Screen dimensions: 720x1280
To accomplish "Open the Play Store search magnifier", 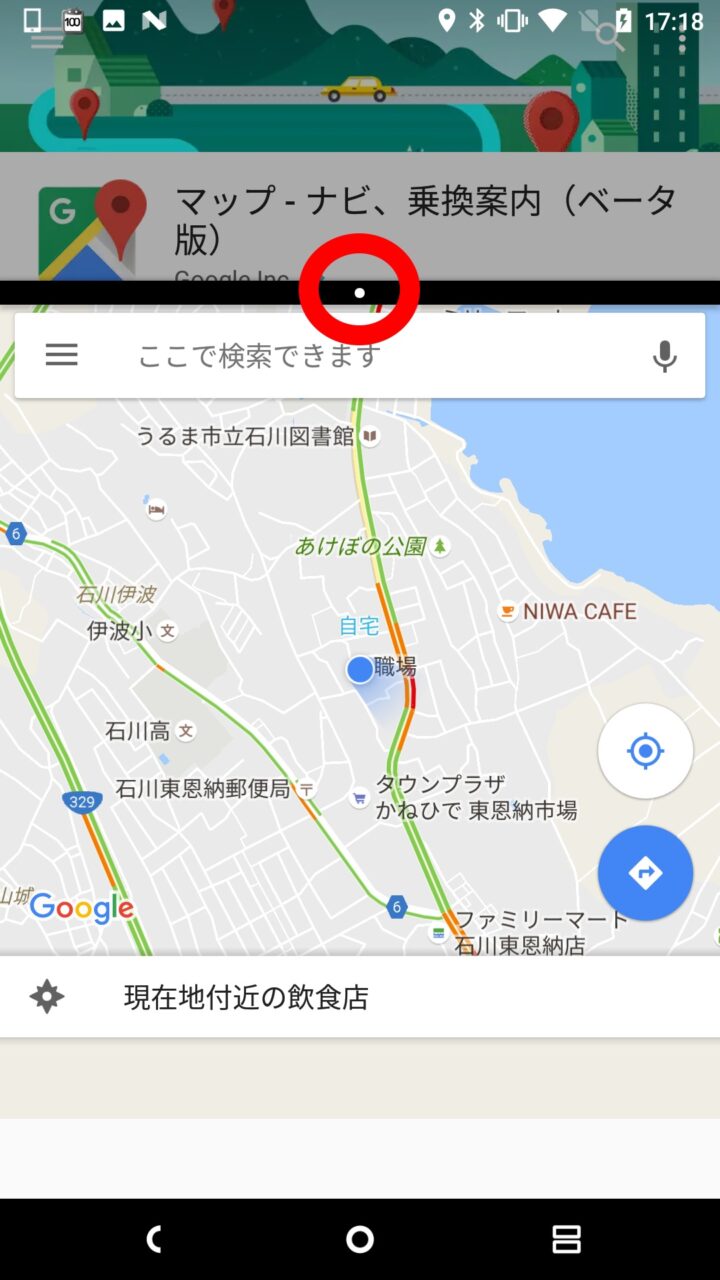I will tap(608, 38).
